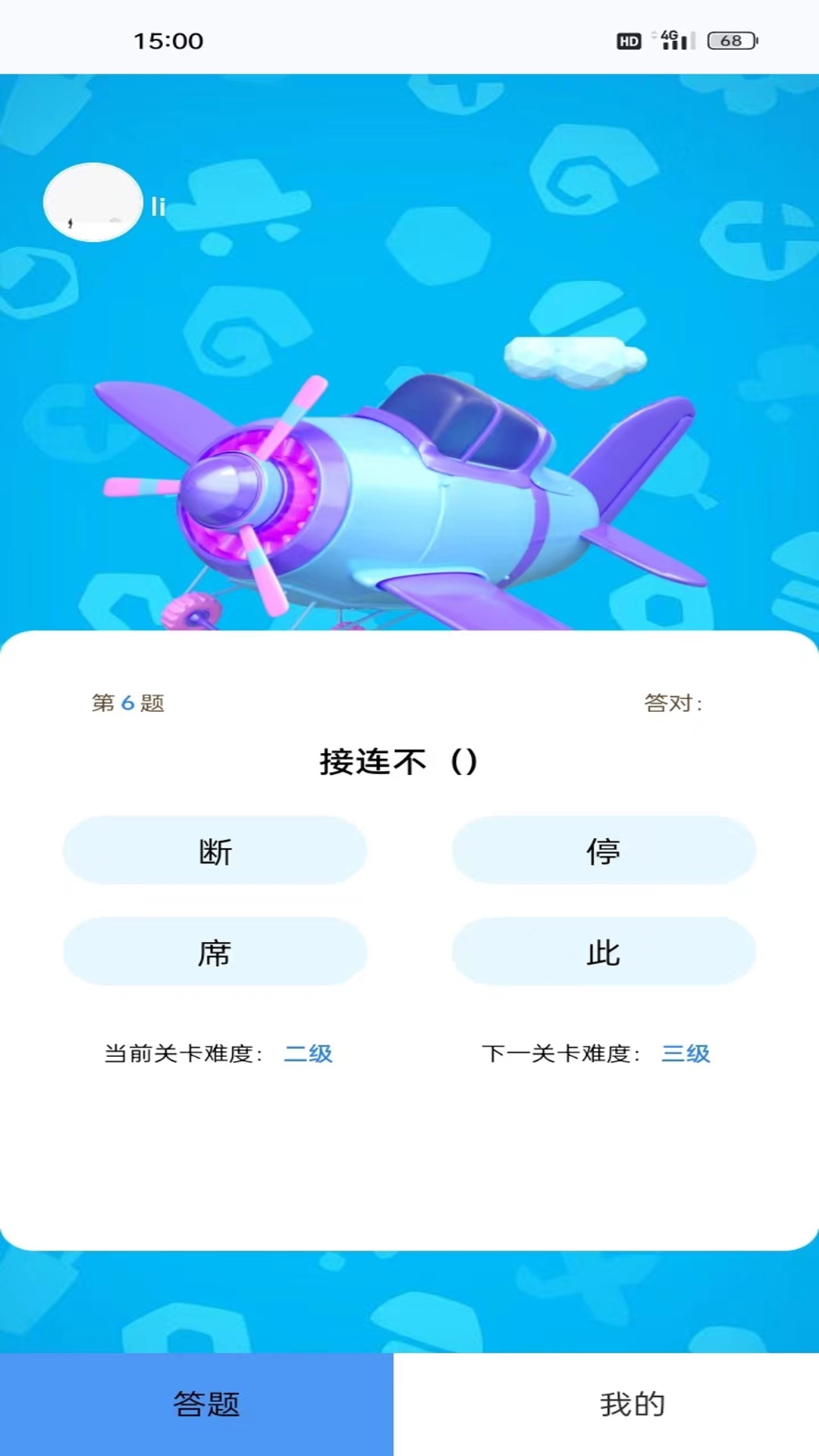Select the answer option 断
Viewport: 819px width, 1456px height.
click(215, 851)
